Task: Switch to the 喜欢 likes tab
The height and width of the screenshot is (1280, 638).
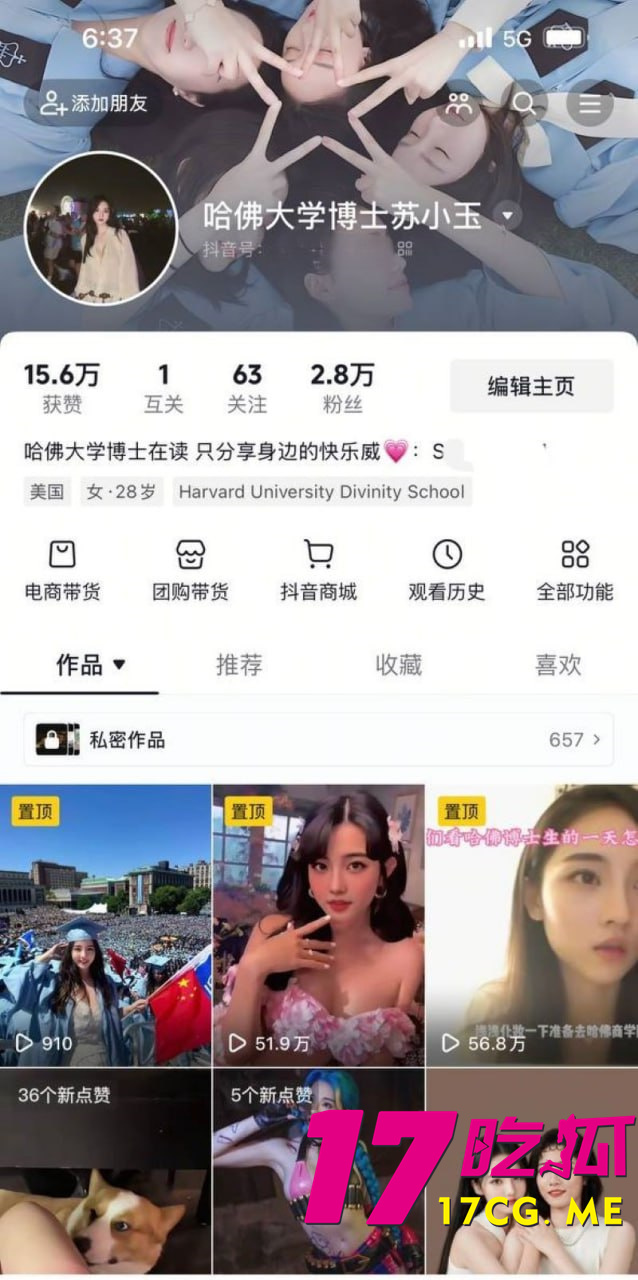Action: click(558, 665)
